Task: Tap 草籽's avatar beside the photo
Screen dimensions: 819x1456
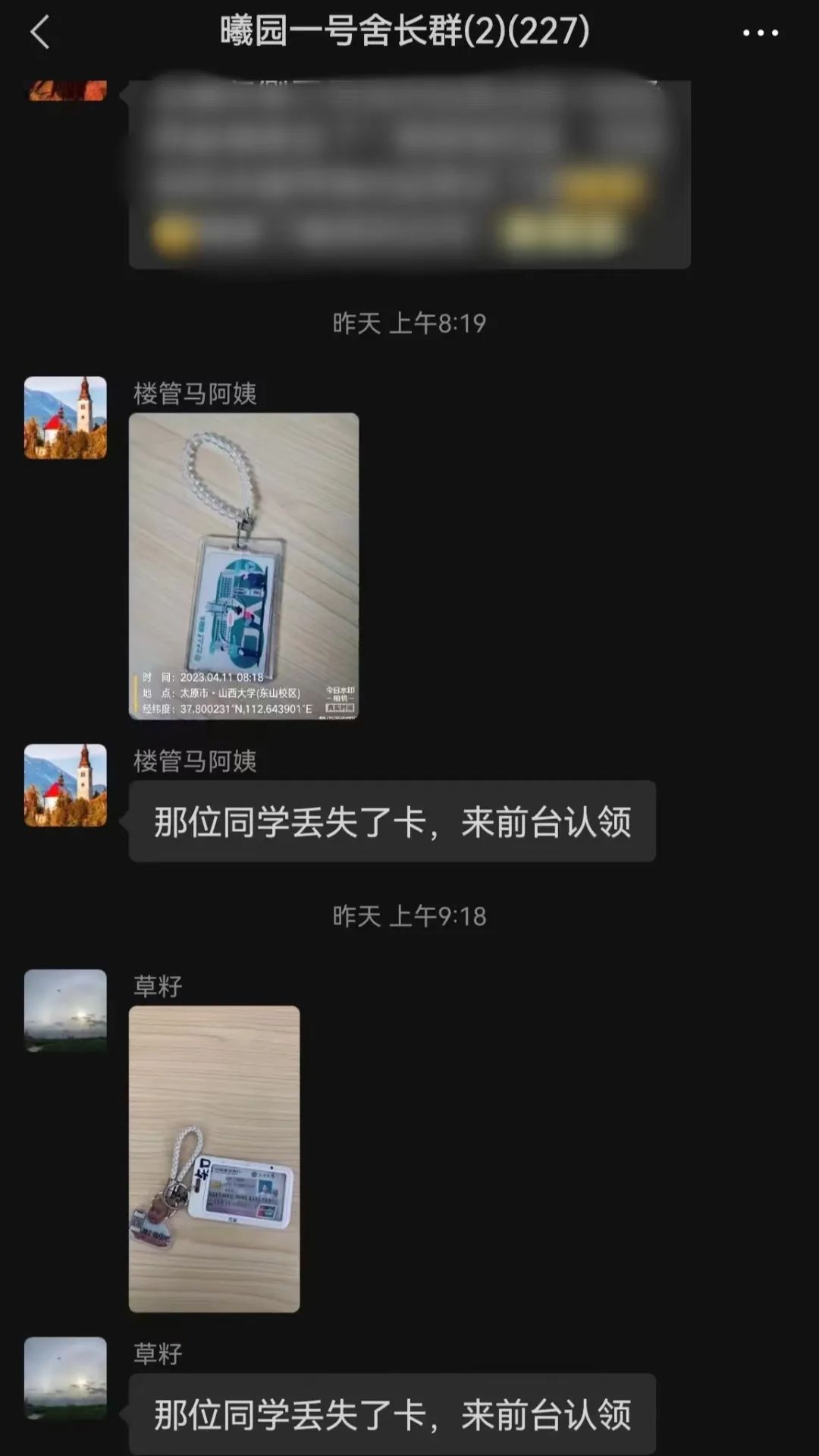Action: click(x=65, y=1010)
